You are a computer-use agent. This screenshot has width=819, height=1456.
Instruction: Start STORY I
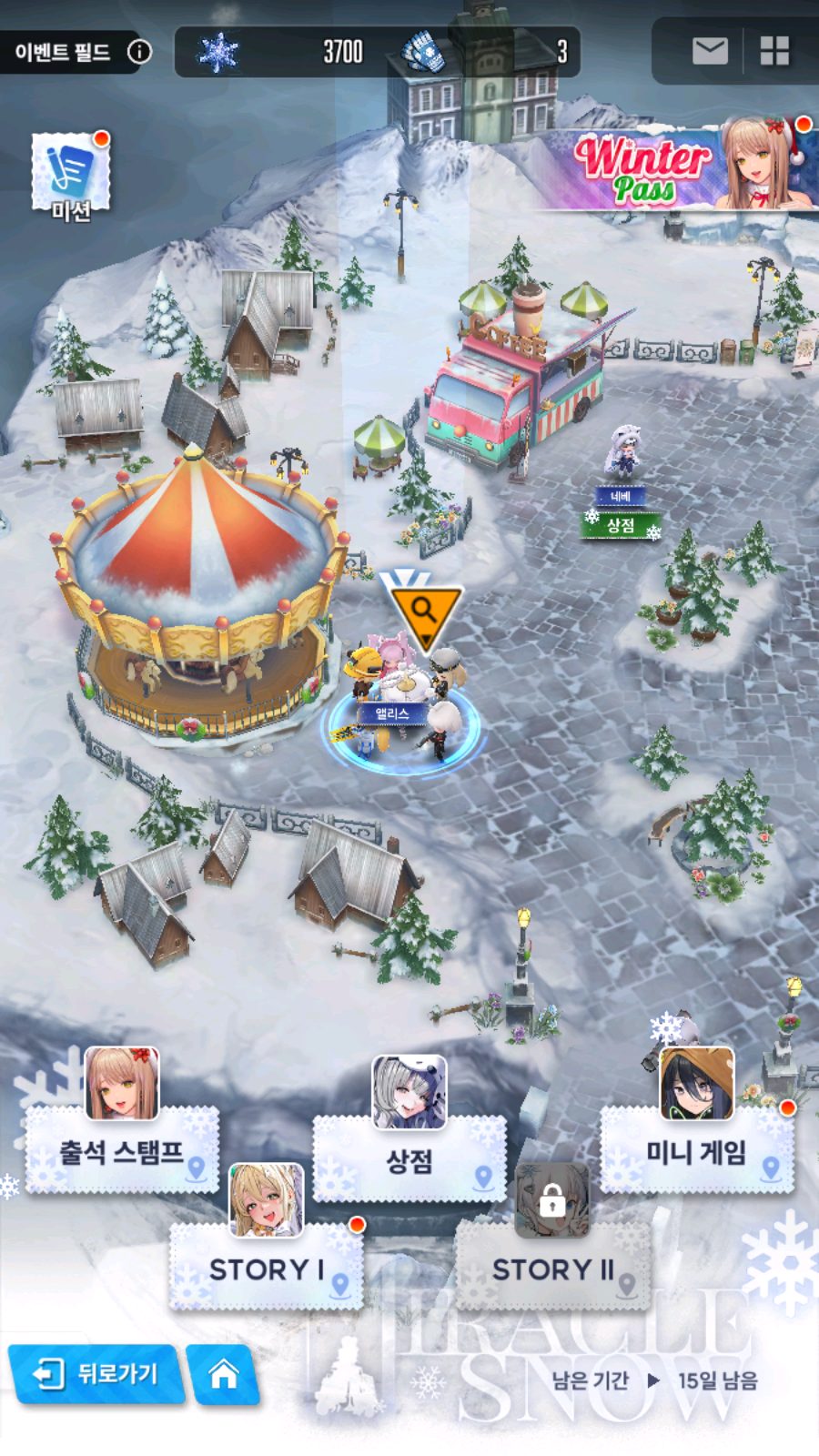point(267,1269)
